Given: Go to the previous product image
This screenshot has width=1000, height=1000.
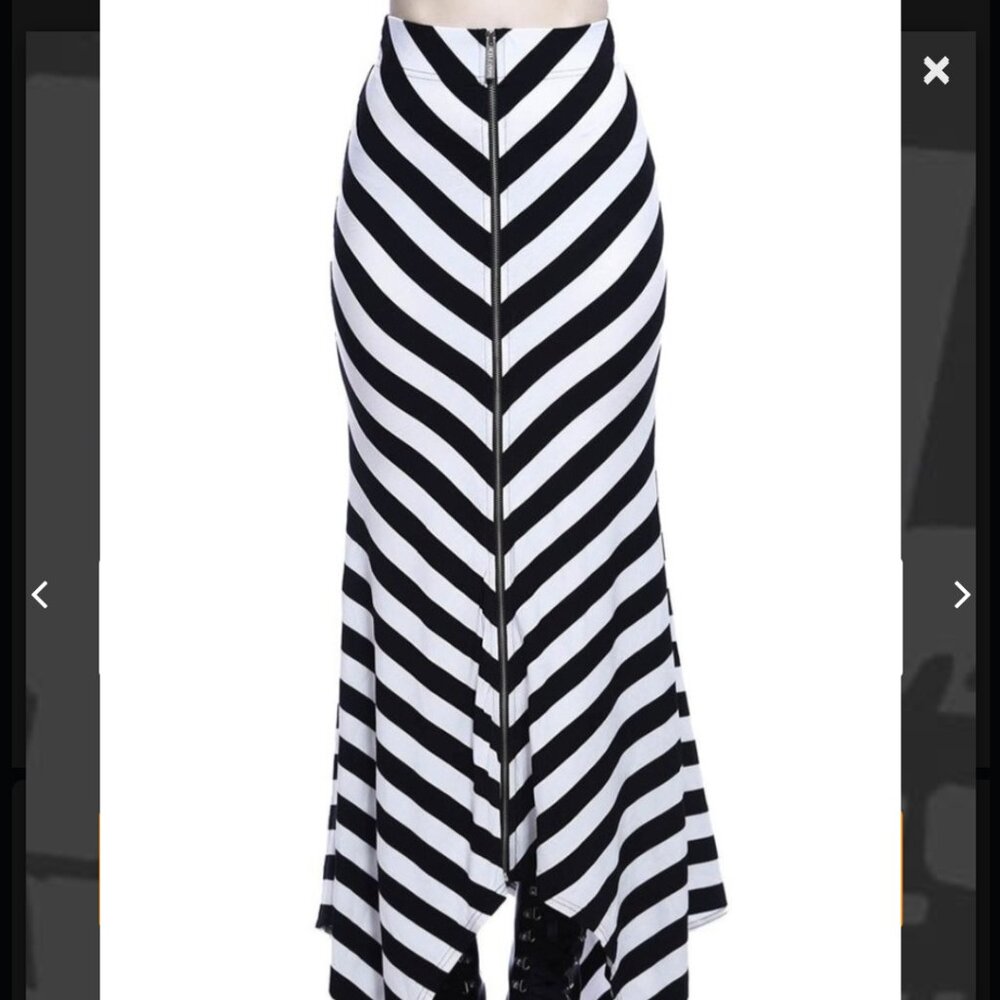Looking at the screenshot, I should point(40,595).
